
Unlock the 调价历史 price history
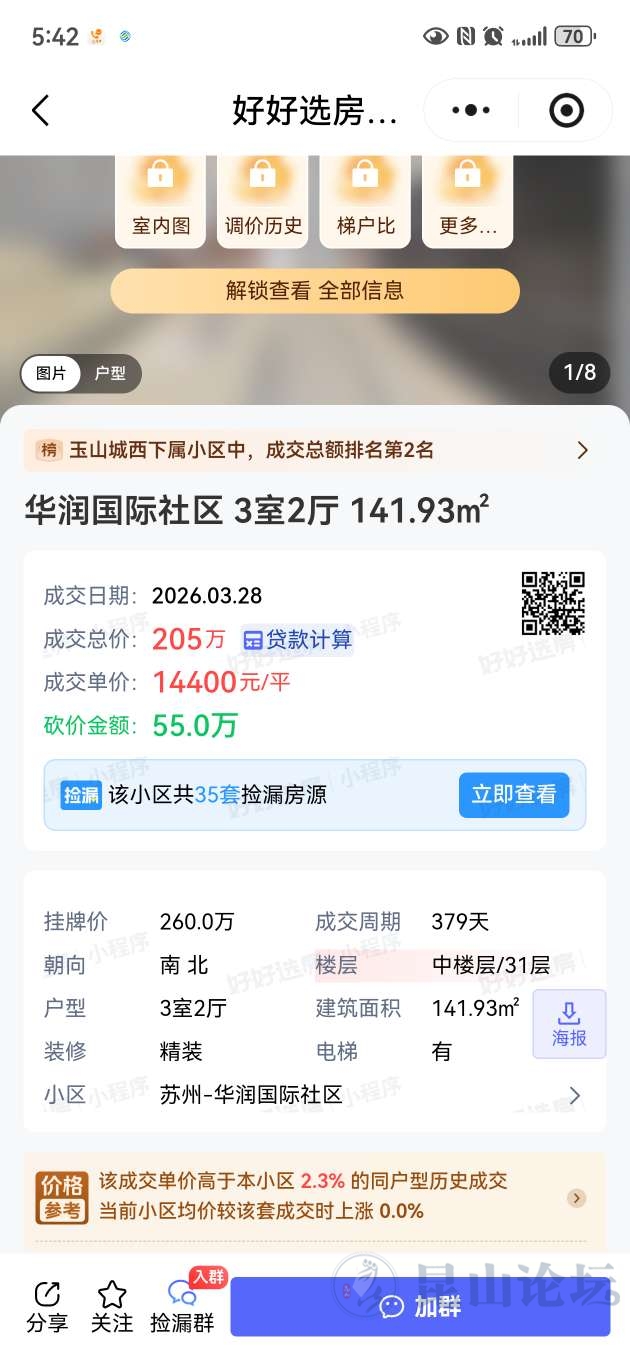click(x=263, y=200)
